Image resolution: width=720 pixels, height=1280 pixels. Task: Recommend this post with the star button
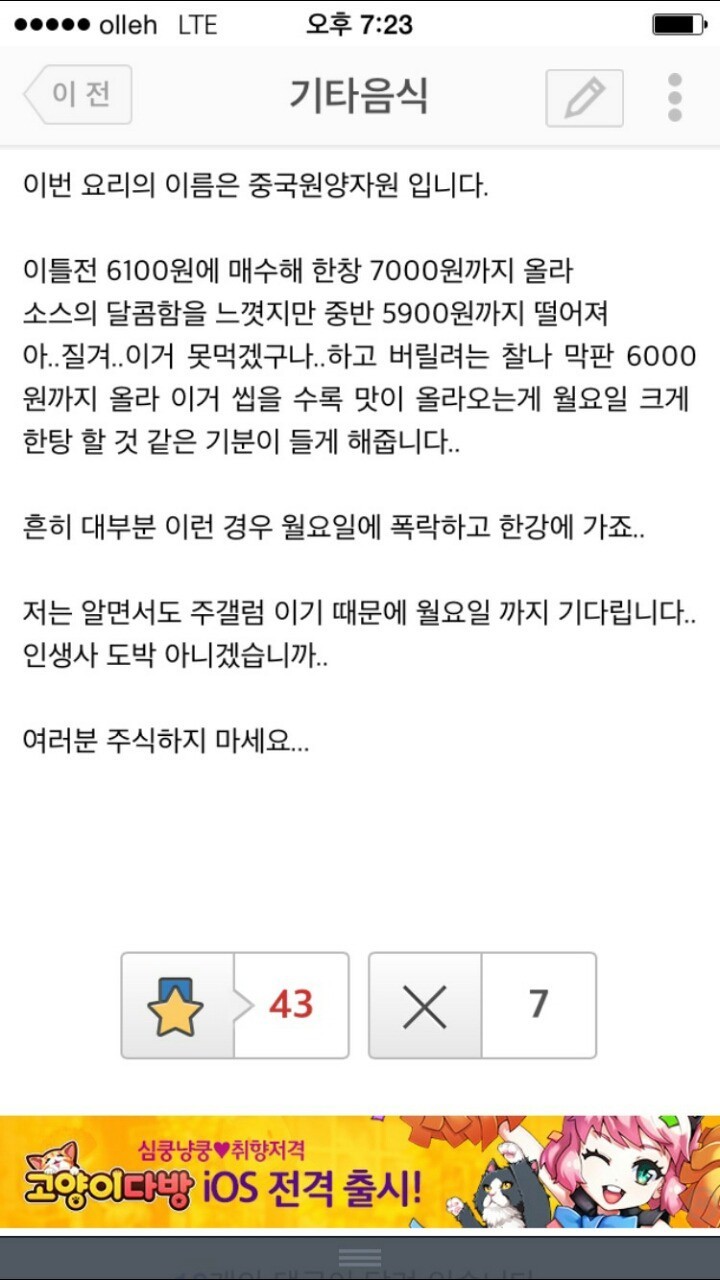tap(177, 1005)
